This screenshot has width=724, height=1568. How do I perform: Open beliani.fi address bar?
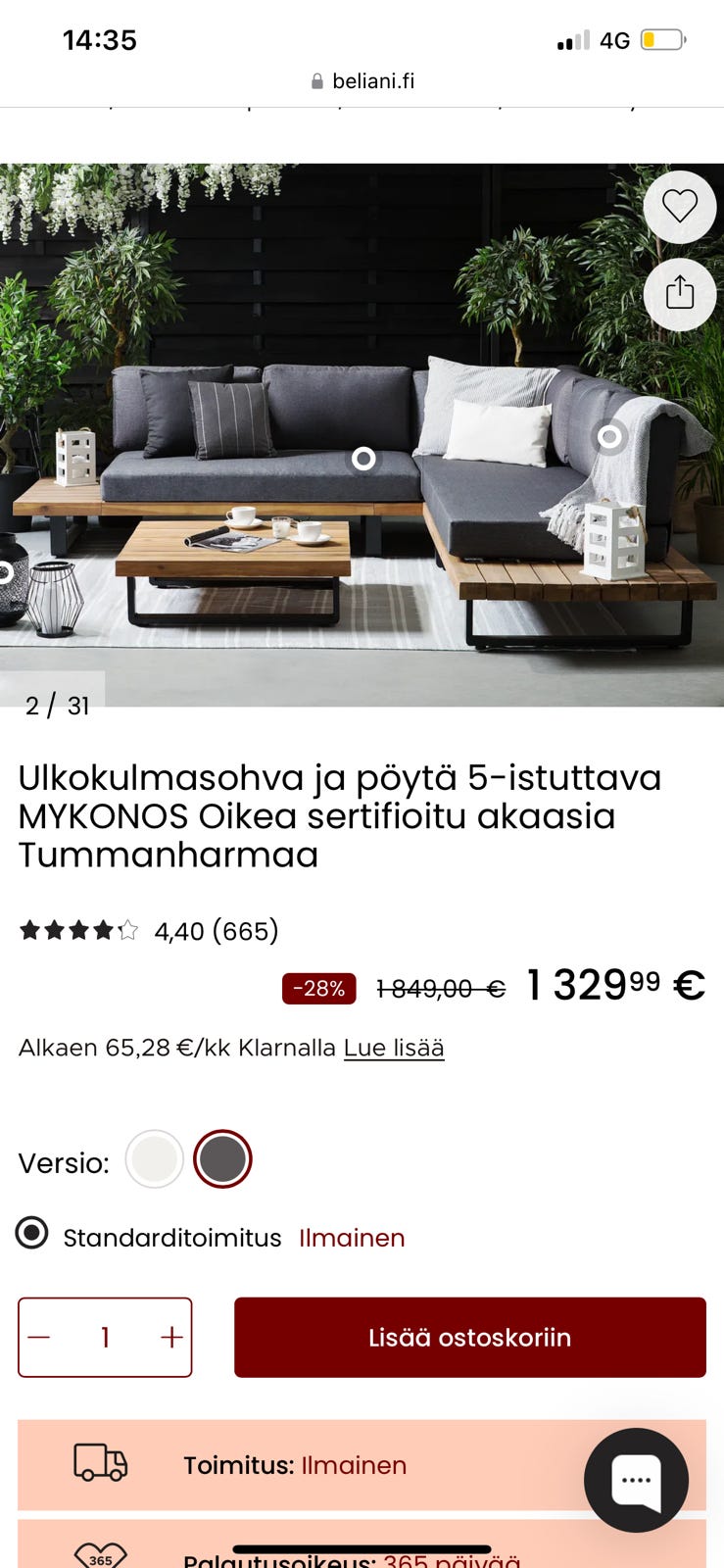(x=373, y=80)
